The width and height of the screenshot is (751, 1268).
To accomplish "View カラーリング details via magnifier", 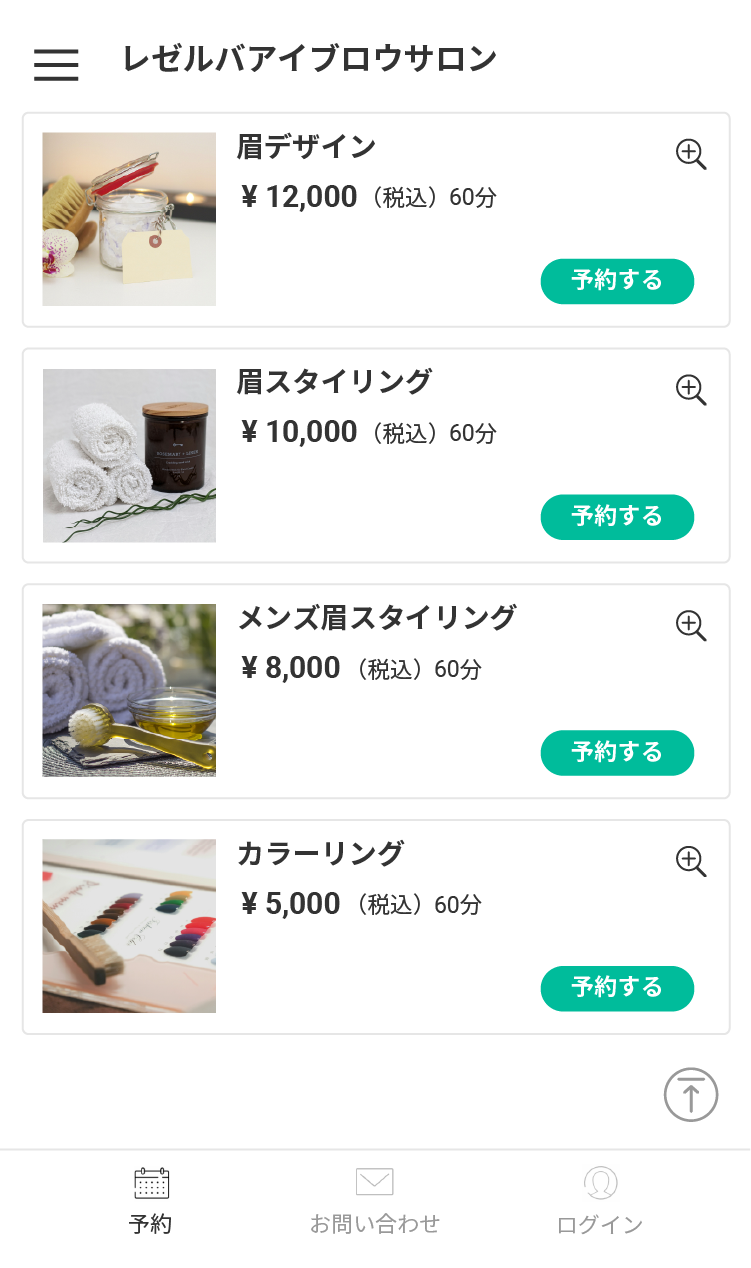I will click(691, 861).
